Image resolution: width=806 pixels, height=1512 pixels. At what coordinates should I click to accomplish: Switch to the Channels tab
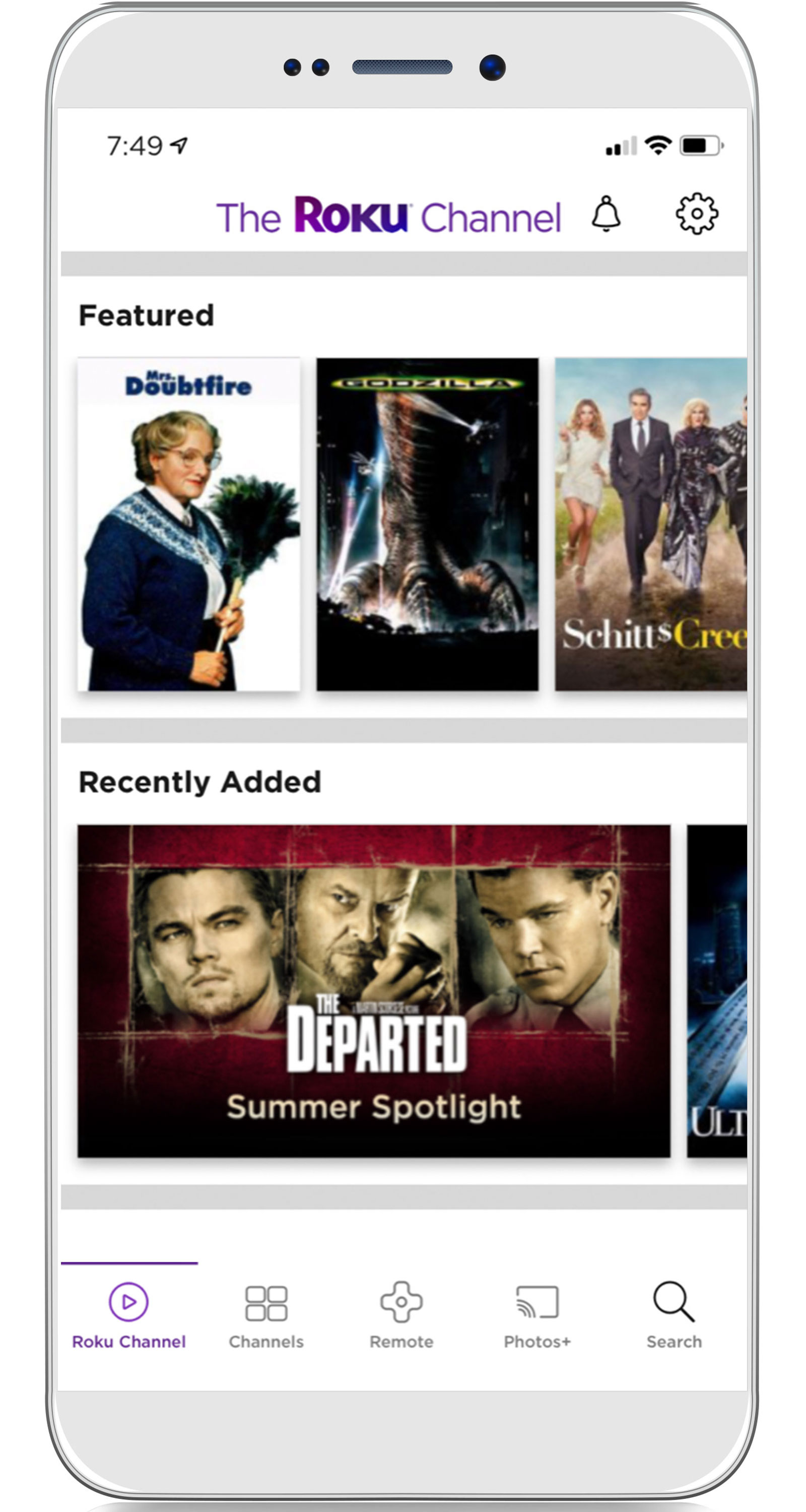(266, 1315)
